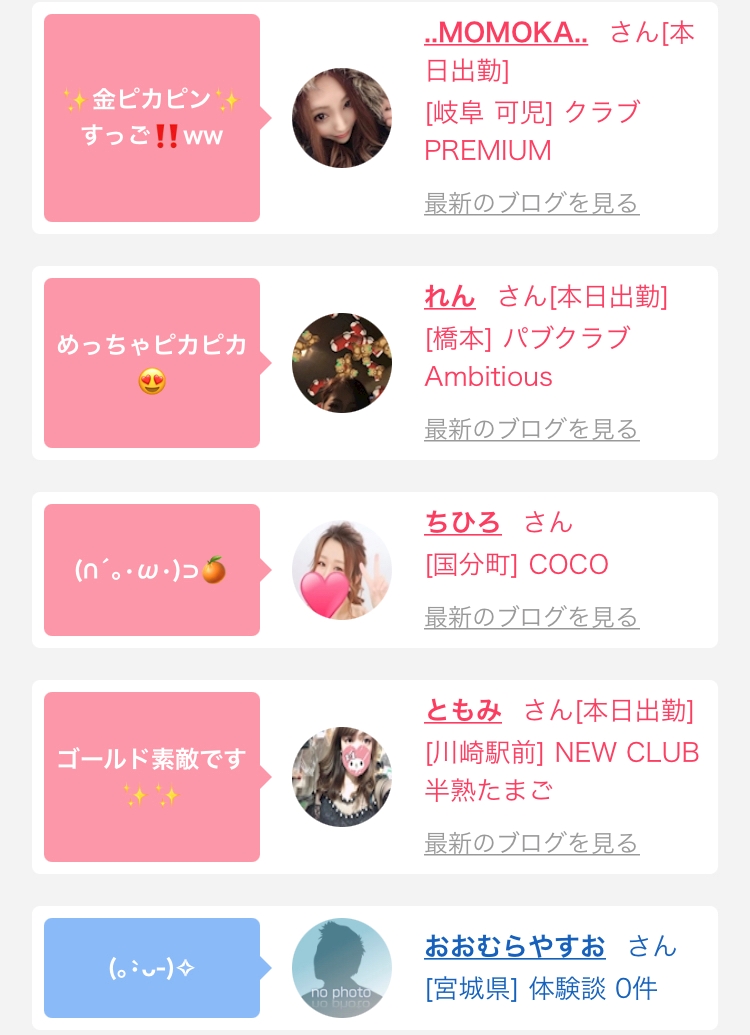The height and width of the screenshot is (1035, 750).
Task: Open ..MOMOKA.. profile name link
Action: pos(506,32)
